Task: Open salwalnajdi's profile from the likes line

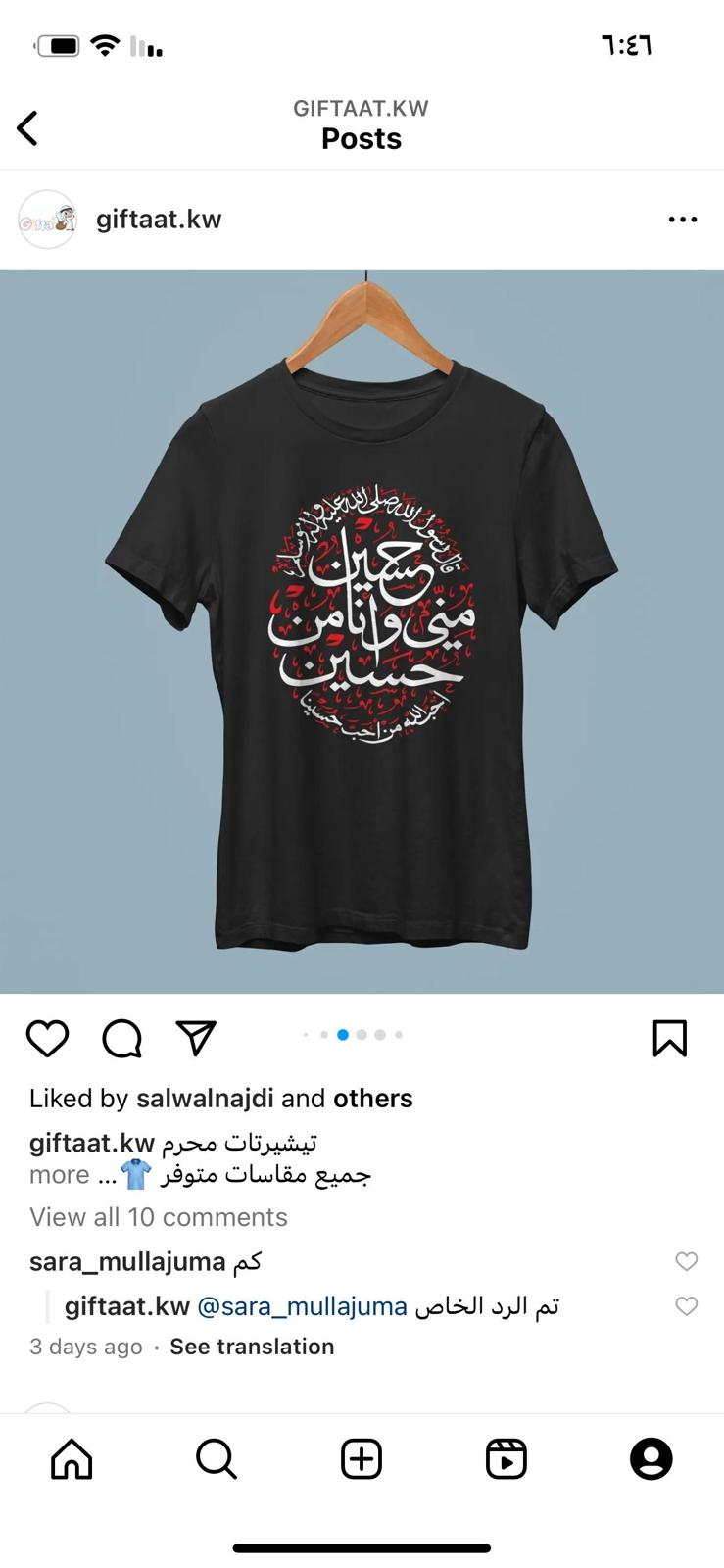Action: tap(205, 1099)
